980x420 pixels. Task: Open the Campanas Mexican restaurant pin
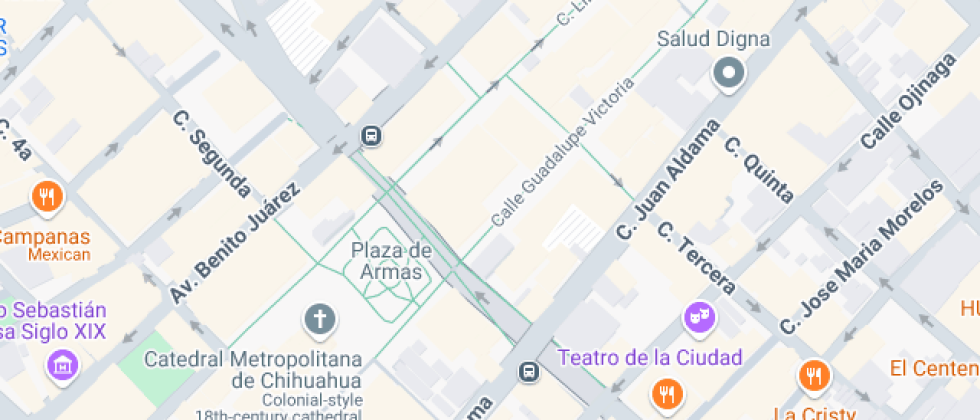[x=47, y=196]
